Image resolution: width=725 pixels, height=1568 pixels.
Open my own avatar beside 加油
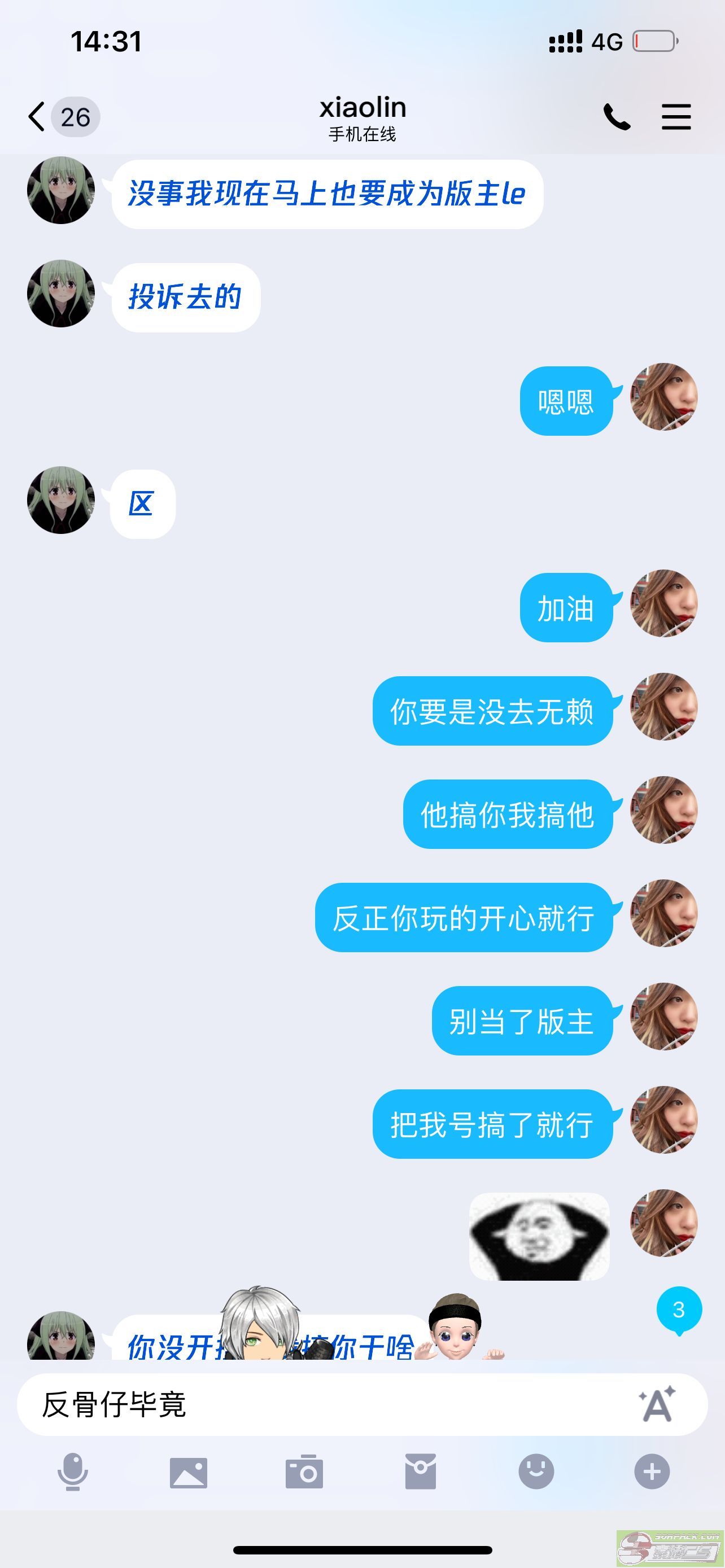click(663, 603)
